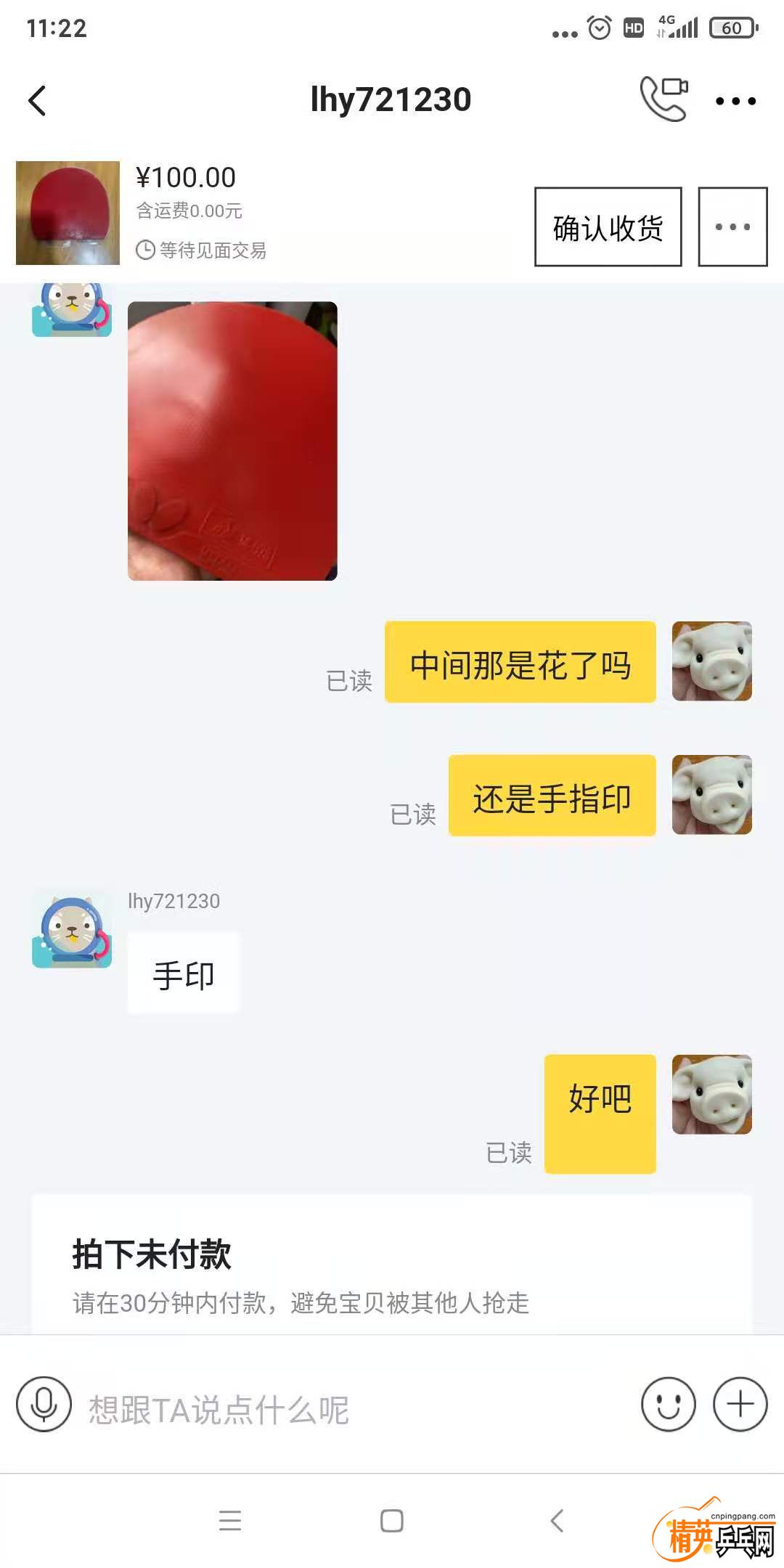The width and height of the screenshot is (784, 1568).
Task: Tap the 含运费0.00元 shipping label
Action: click(x=190, y=213)
